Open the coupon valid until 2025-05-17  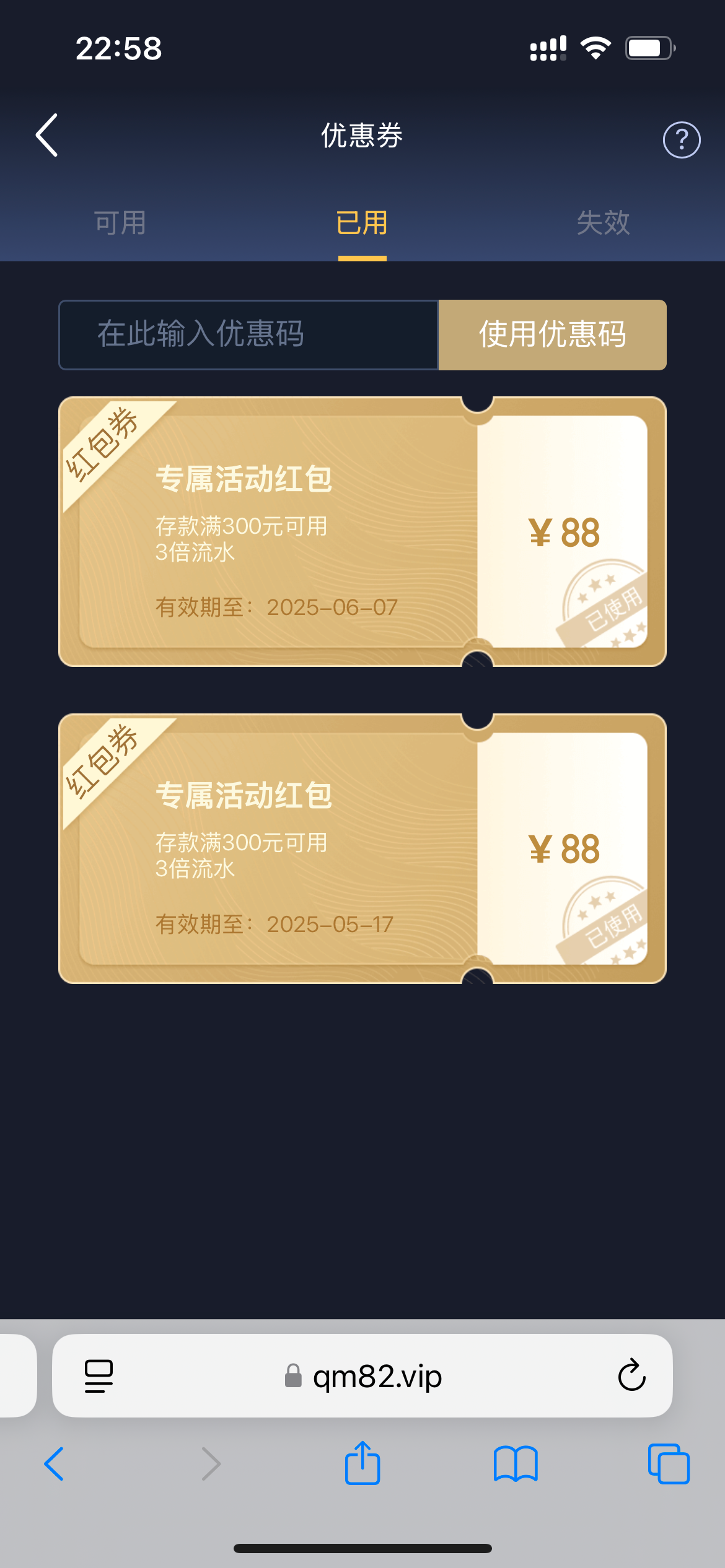click(x=362, y=848)
